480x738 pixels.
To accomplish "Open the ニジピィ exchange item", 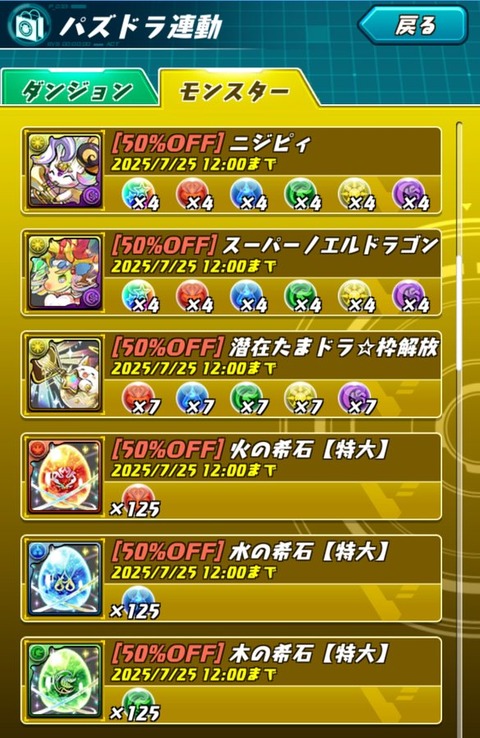I will click(x=231, y=170).
